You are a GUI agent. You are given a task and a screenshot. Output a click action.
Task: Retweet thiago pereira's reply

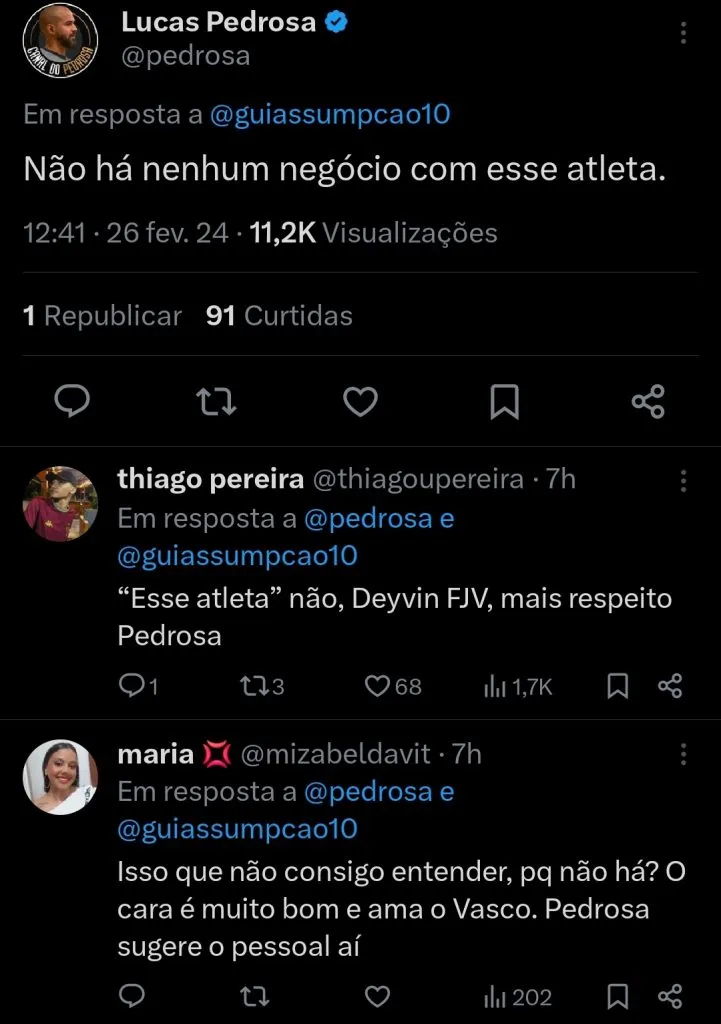point(257,686)
